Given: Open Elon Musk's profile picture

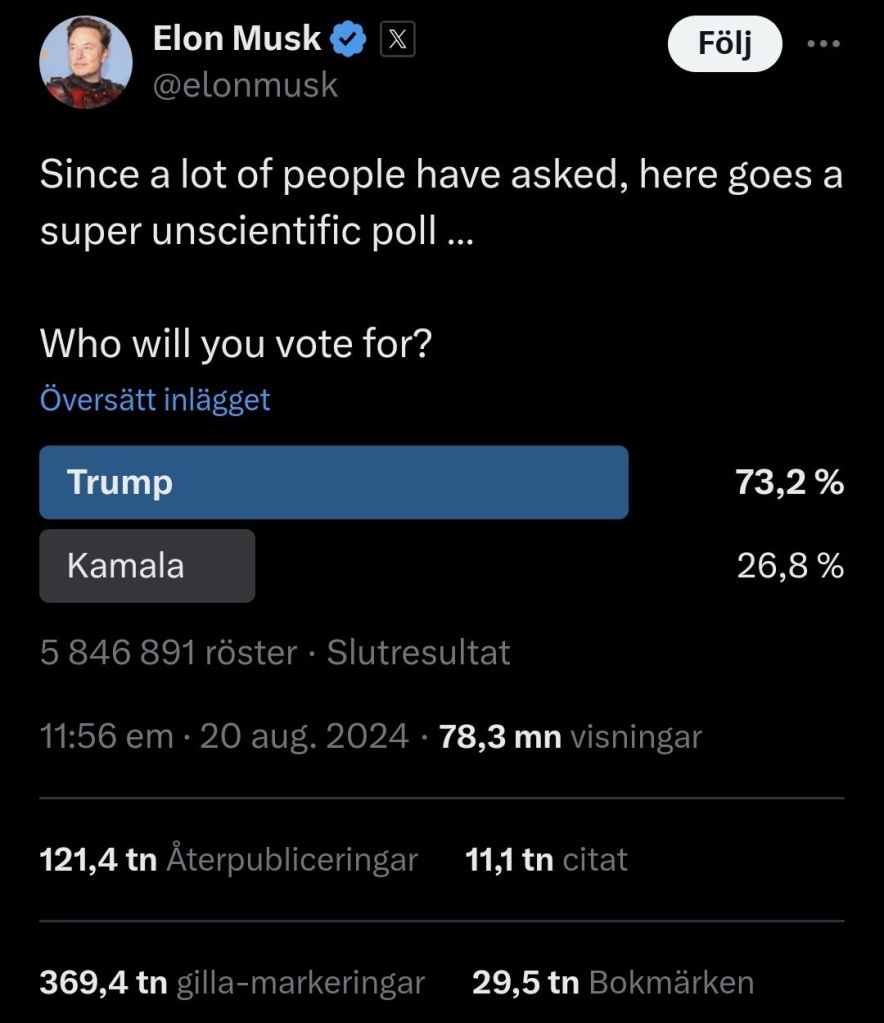Looking at the screenshot, I should tap(86, 62).
